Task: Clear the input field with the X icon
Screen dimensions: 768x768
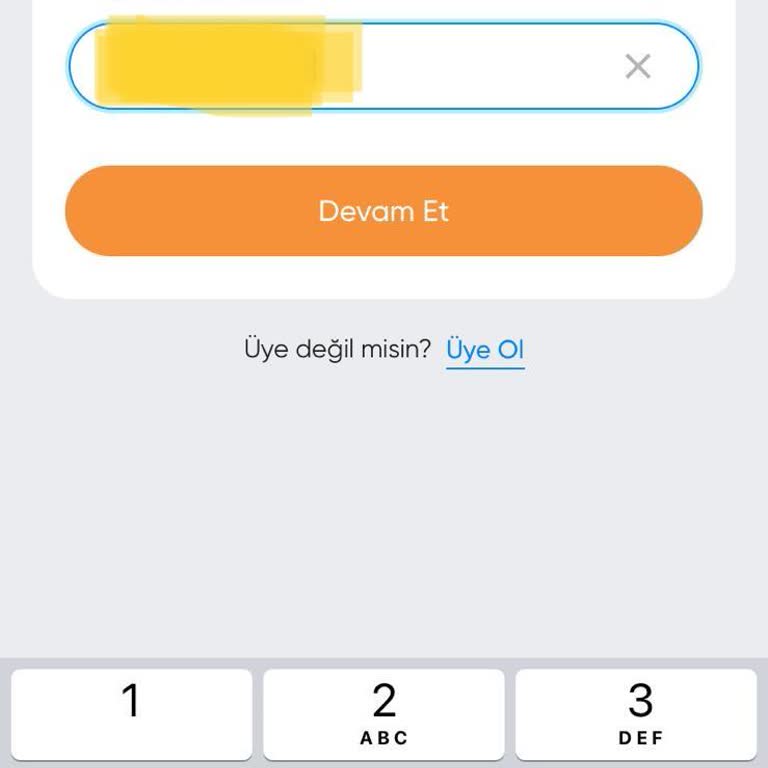Action: (637, 67)
